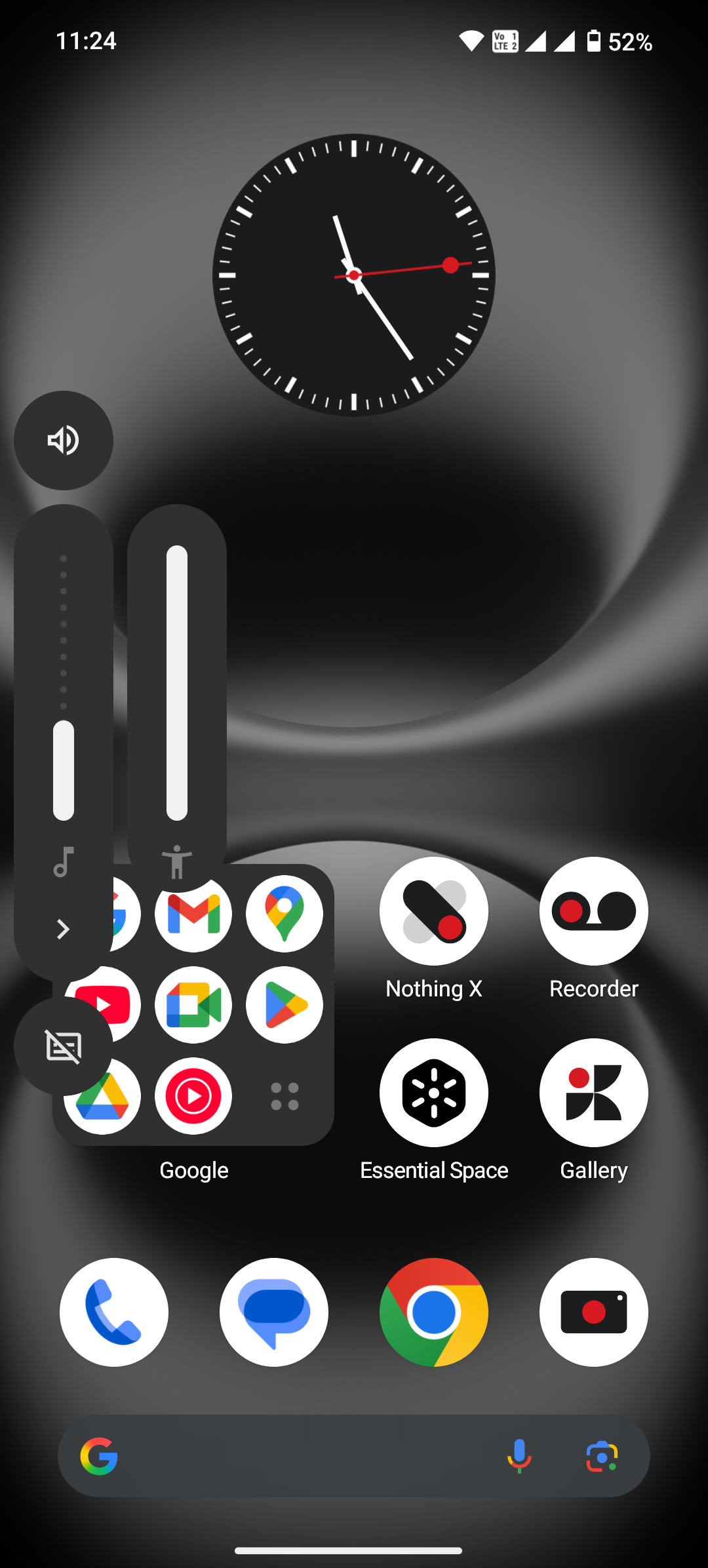Launch the Chrome browser
The width and height of the screenshot is (708, 1568).
coord(434,1312)
